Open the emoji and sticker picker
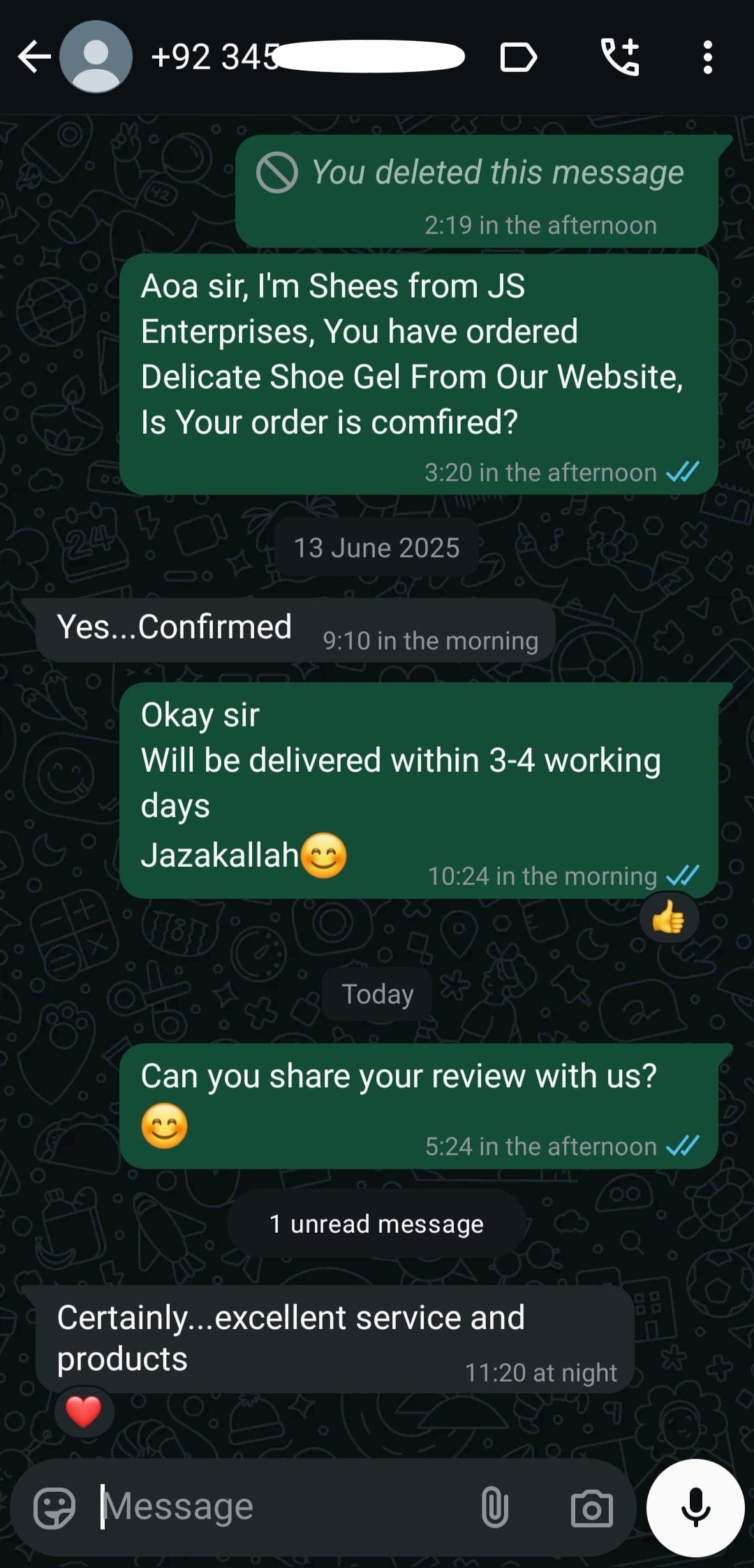 [x=54, y=1508]
